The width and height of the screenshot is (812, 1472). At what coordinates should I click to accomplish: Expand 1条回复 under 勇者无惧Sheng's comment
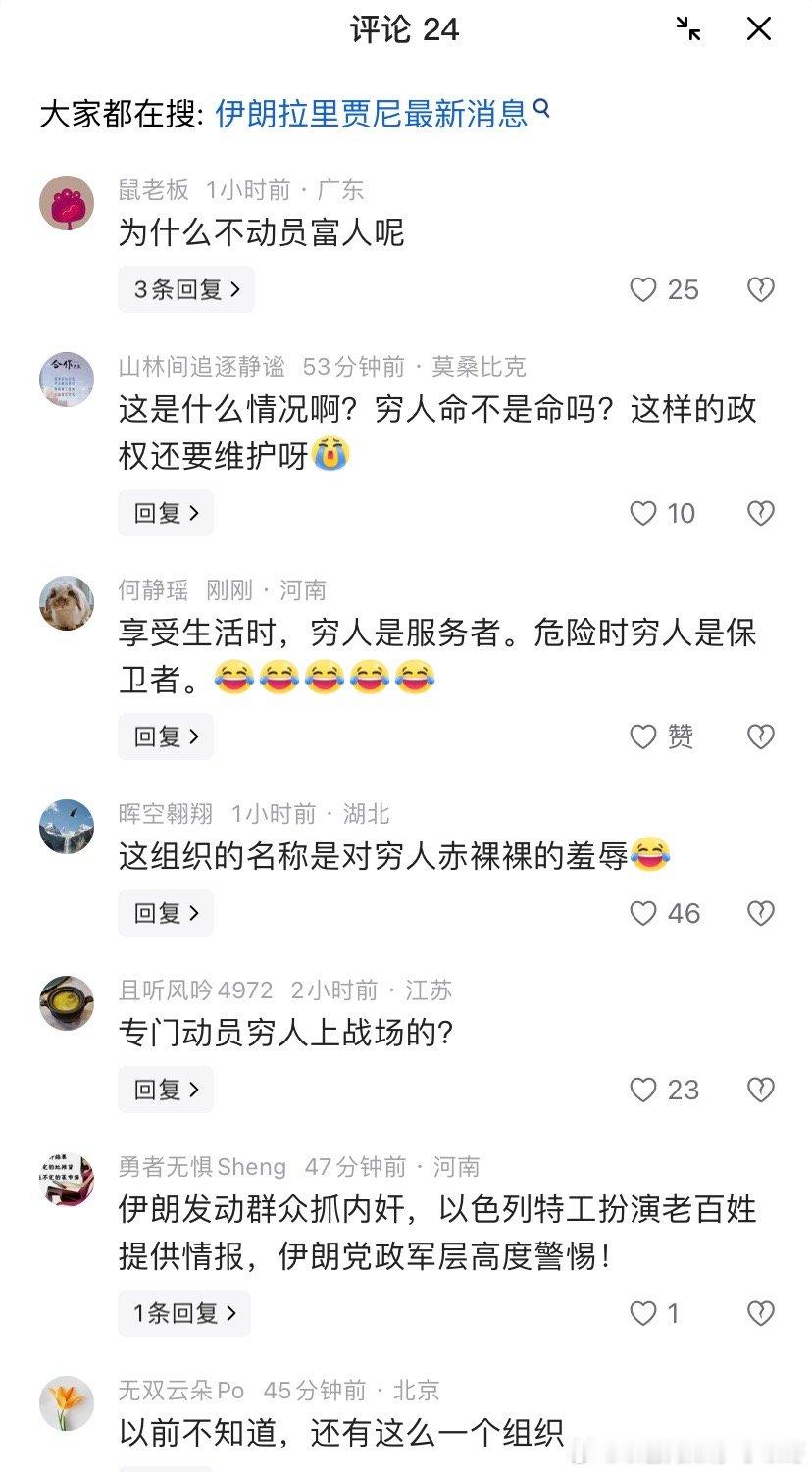(183, 1312)
